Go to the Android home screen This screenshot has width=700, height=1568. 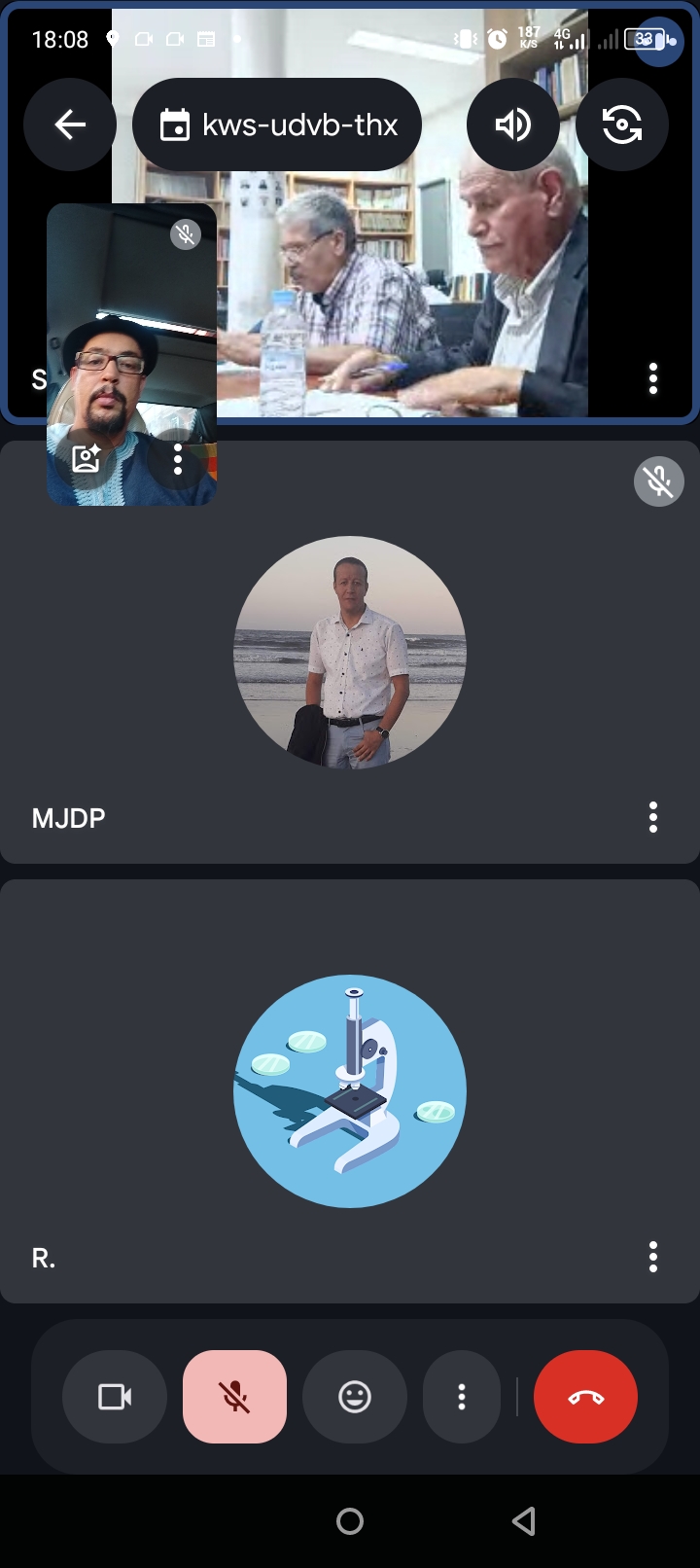(350, 1521)
